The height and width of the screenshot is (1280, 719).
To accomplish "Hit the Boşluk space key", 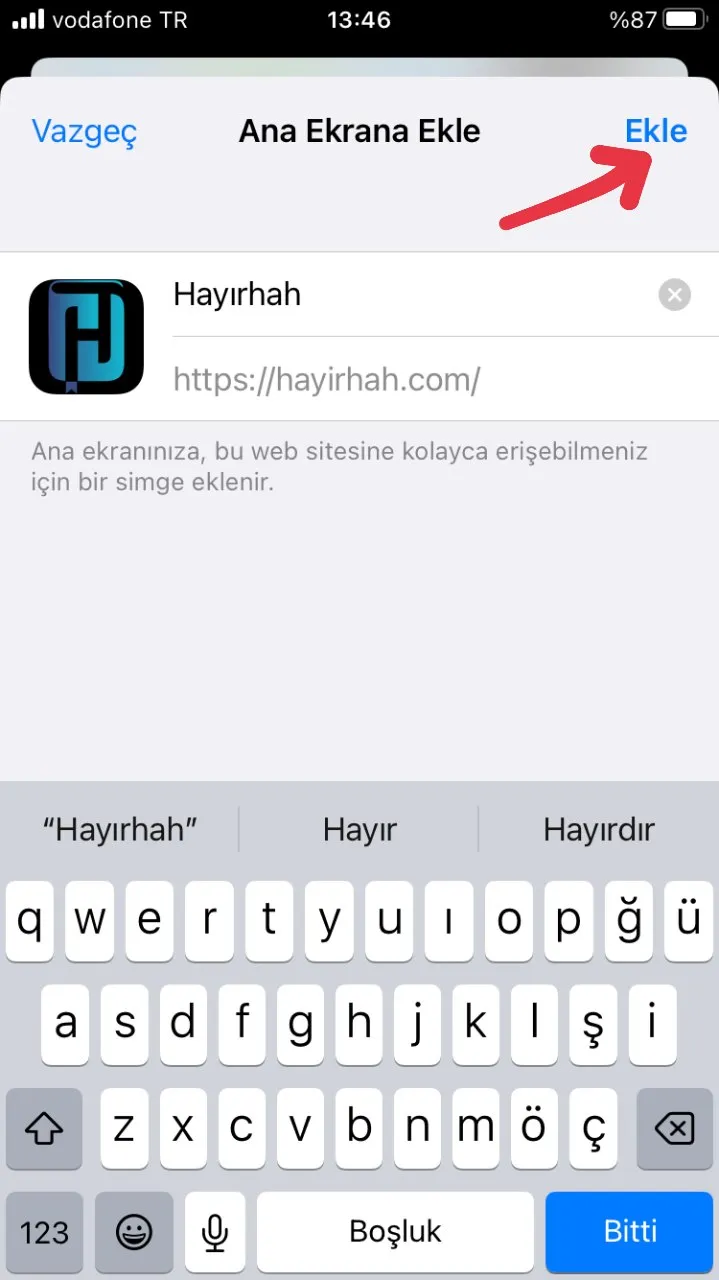I will (x=396, y=1230).
